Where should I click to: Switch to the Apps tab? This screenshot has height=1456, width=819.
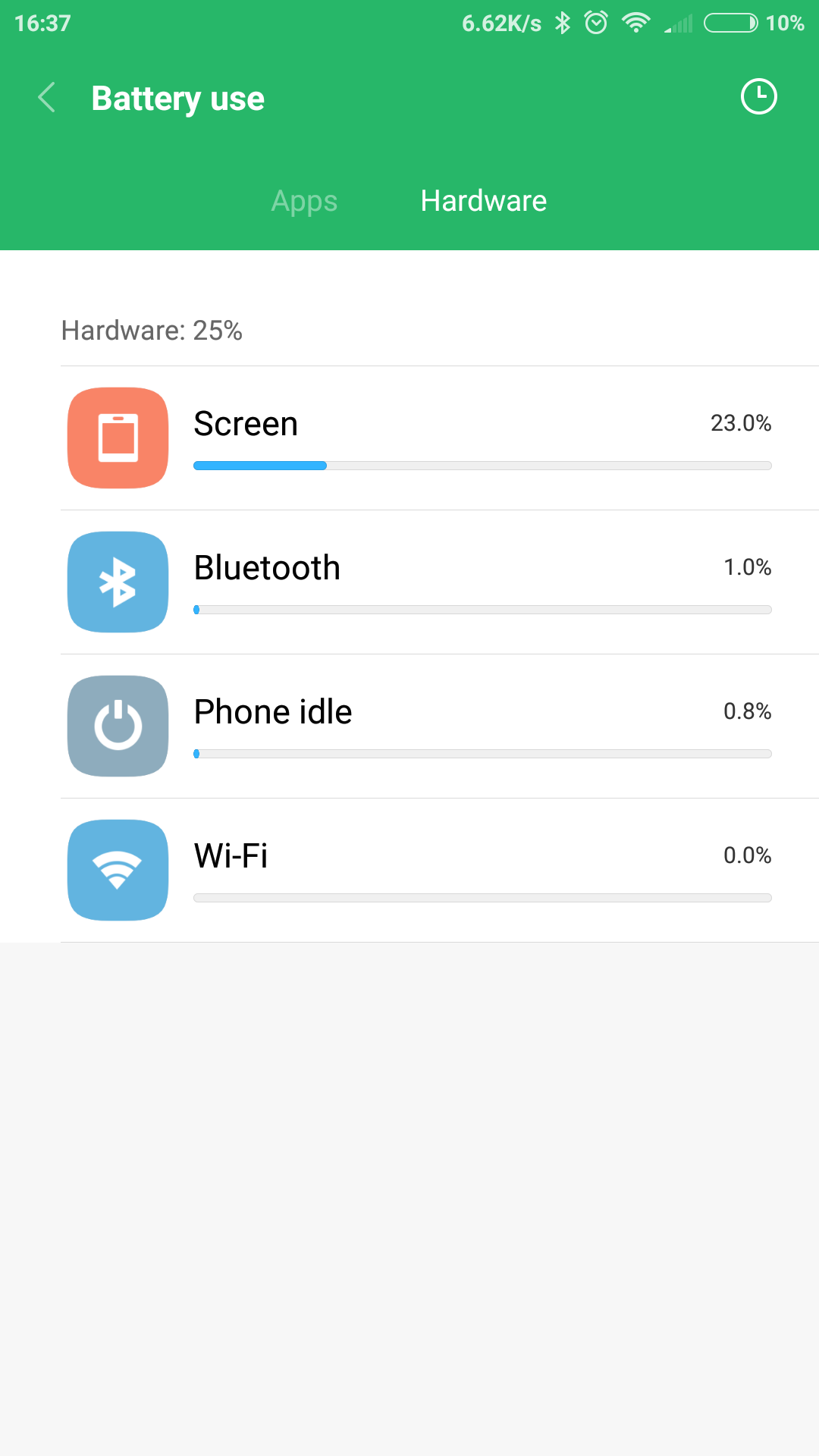(304, 201)
